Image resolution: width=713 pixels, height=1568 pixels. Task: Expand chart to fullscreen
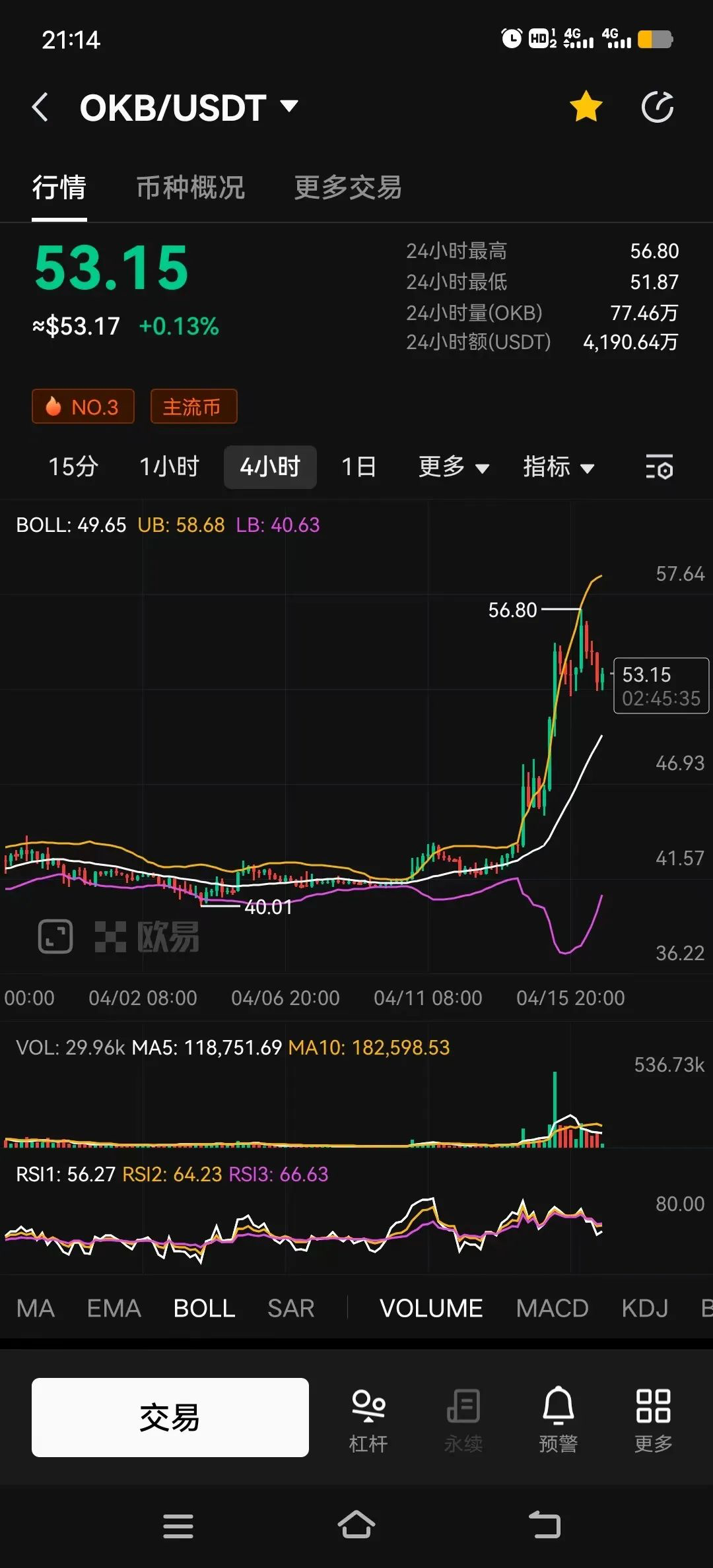(x=55, y=936)
